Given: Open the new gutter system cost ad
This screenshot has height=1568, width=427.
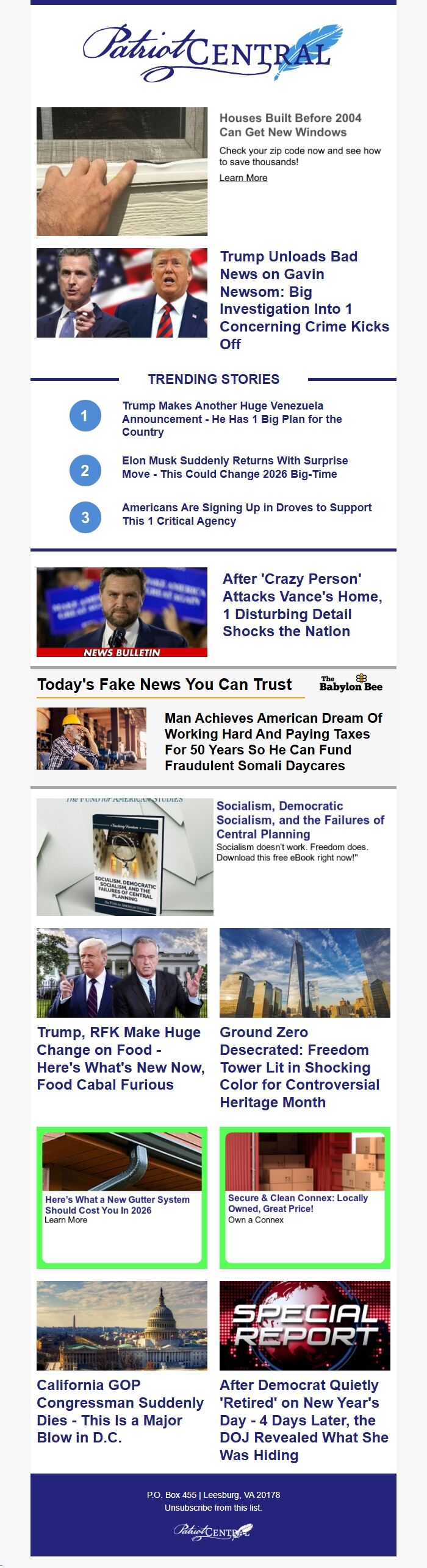Looking at the screenshot, I should (x=117, y=1205).
